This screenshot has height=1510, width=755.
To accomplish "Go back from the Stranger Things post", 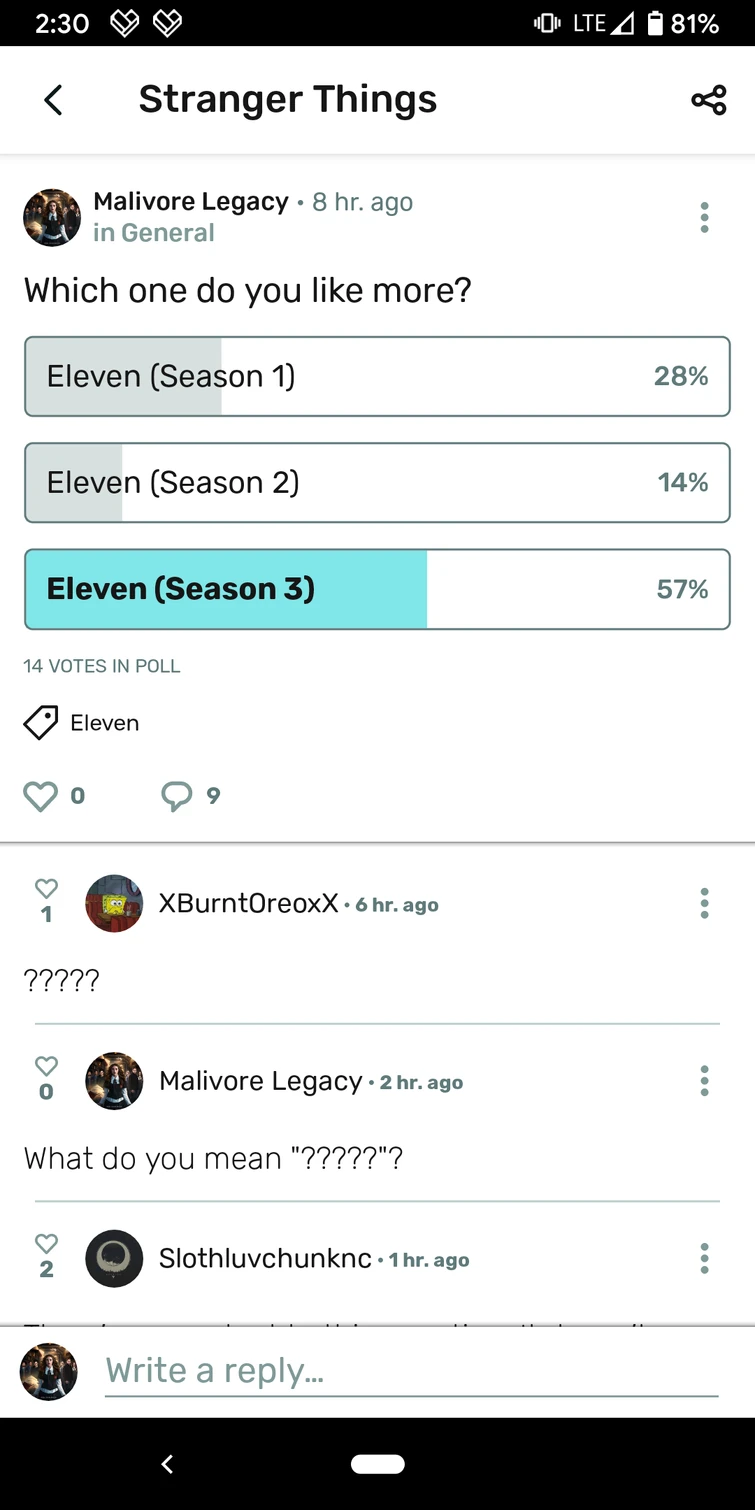I will [54, 100].
